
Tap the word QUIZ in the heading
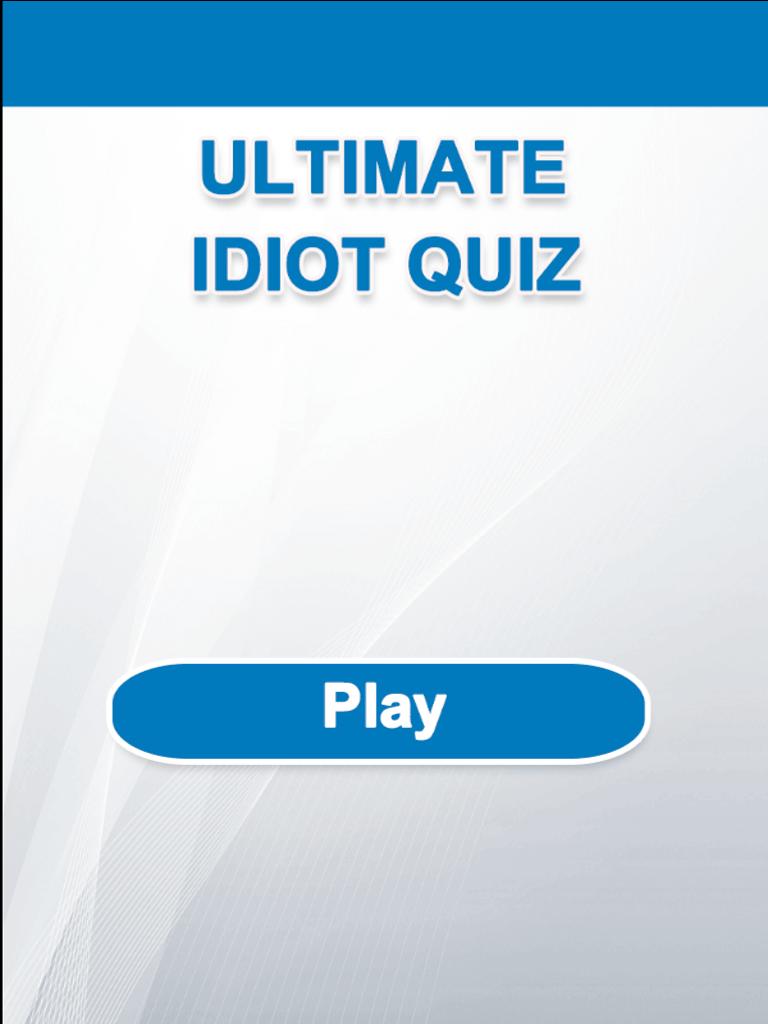[495, 260]
